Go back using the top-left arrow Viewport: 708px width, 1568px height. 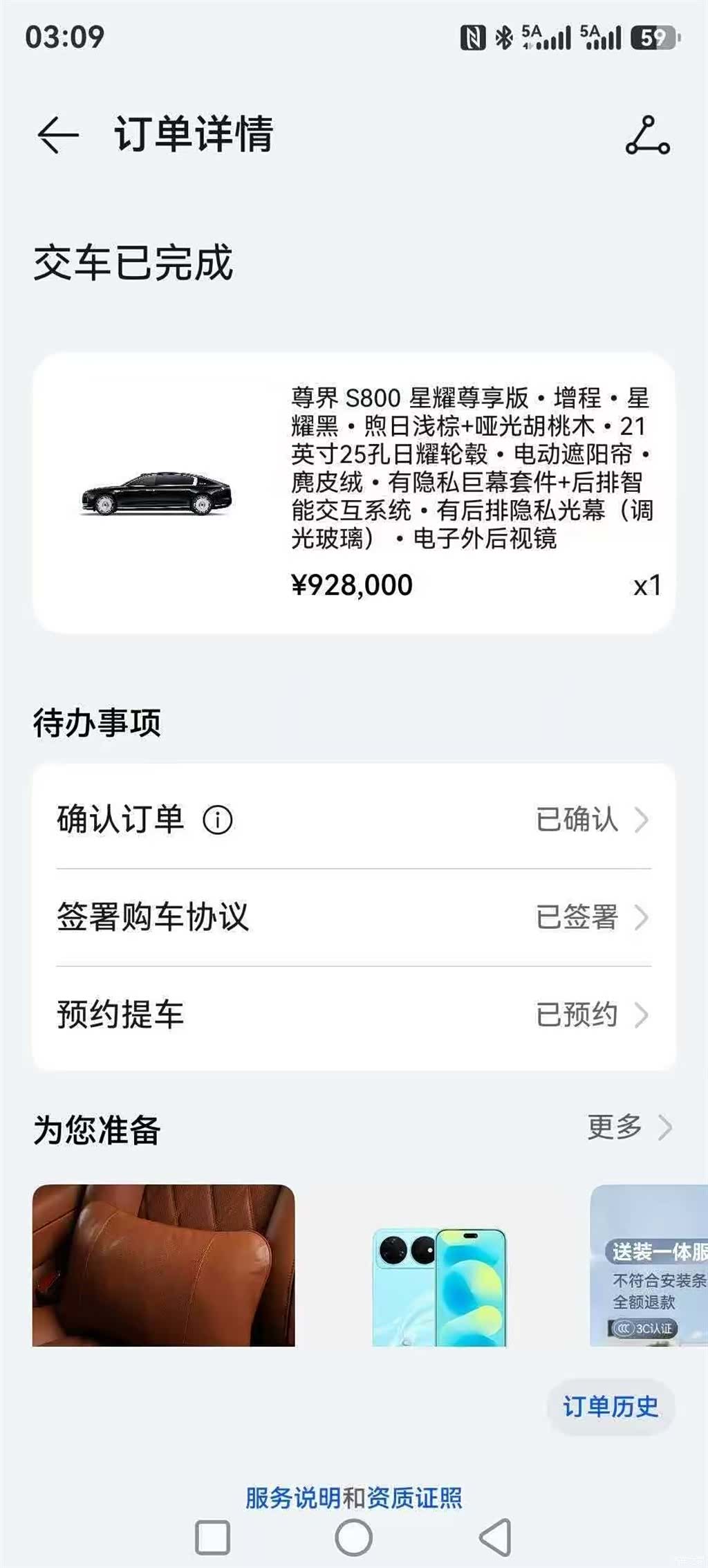(x=57, y=134)
